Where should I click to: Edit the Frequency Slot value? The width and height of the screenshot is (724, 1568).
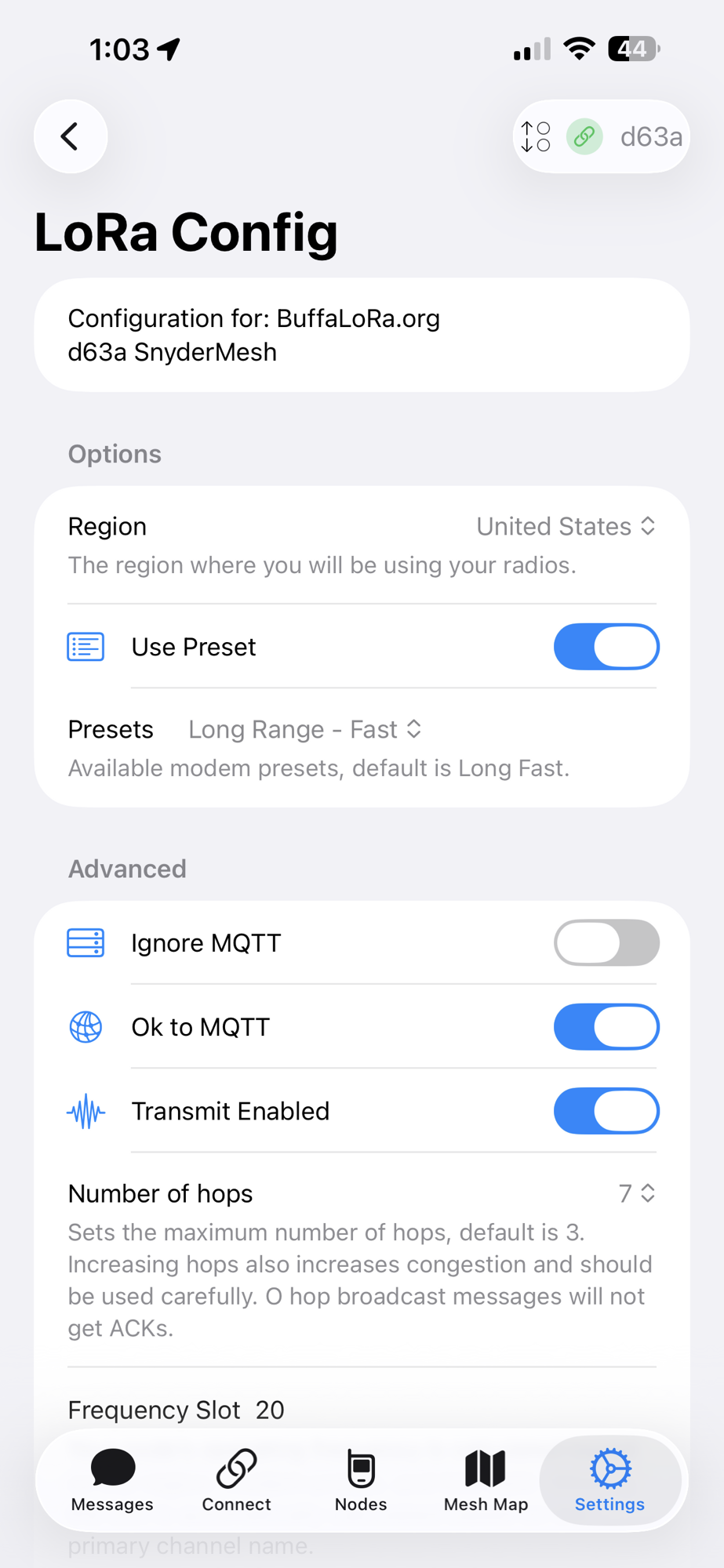(x=270, y=1410)
